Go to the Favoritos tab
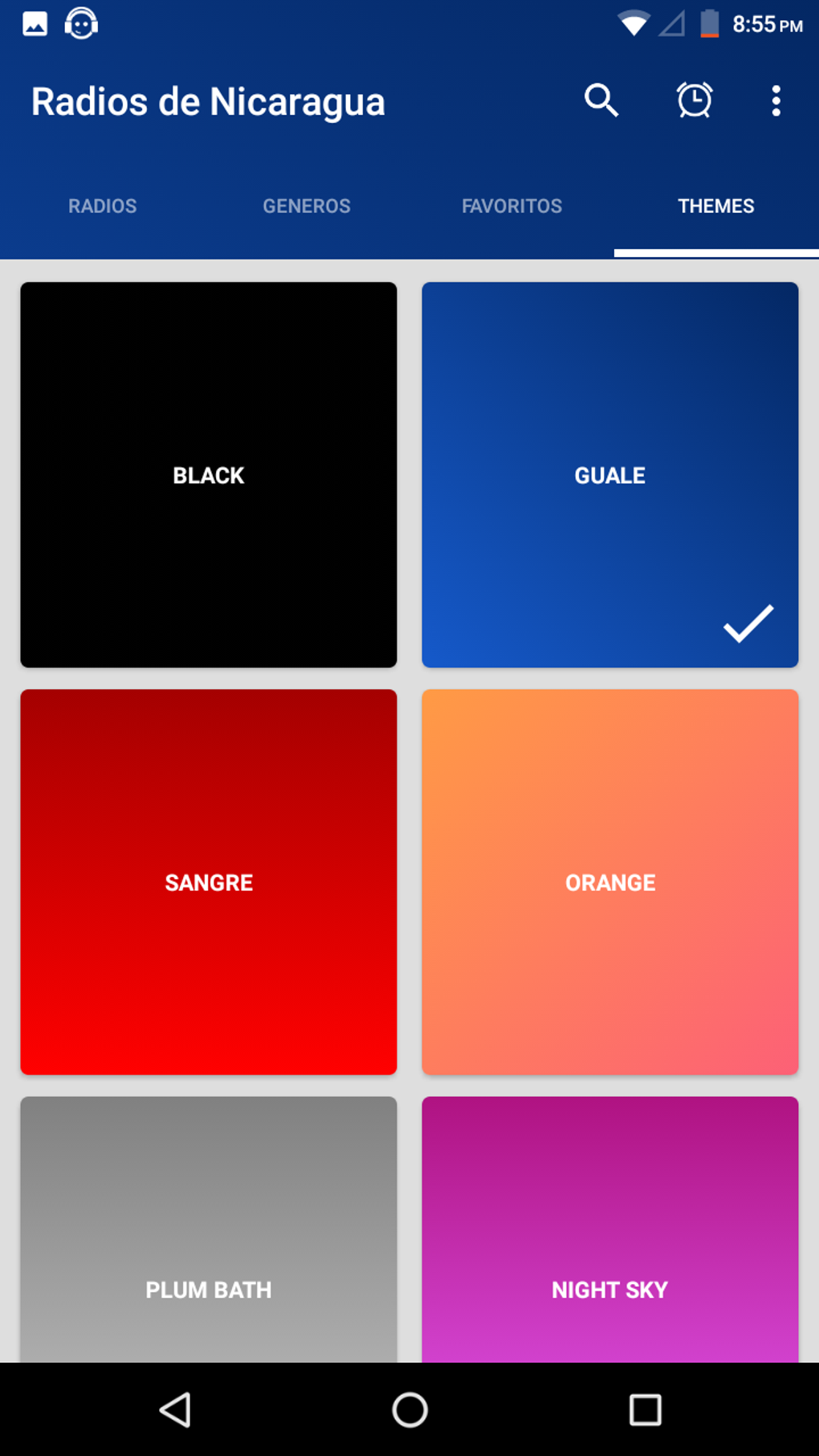Viewport: 819px width, 1456px height. [x=511, y=206]
